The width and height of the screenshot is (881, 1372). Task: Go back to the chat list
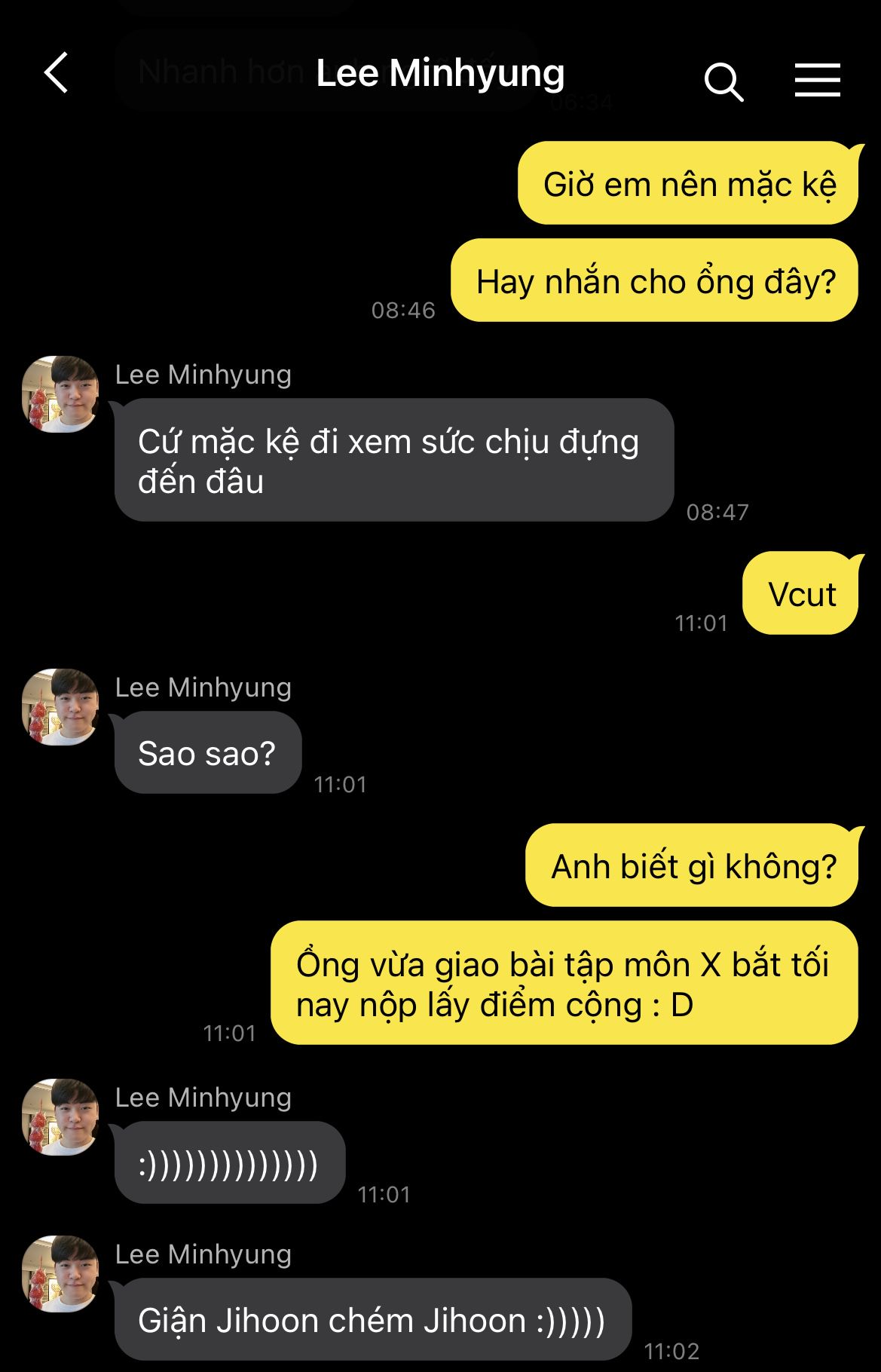[x=57, y=73]
